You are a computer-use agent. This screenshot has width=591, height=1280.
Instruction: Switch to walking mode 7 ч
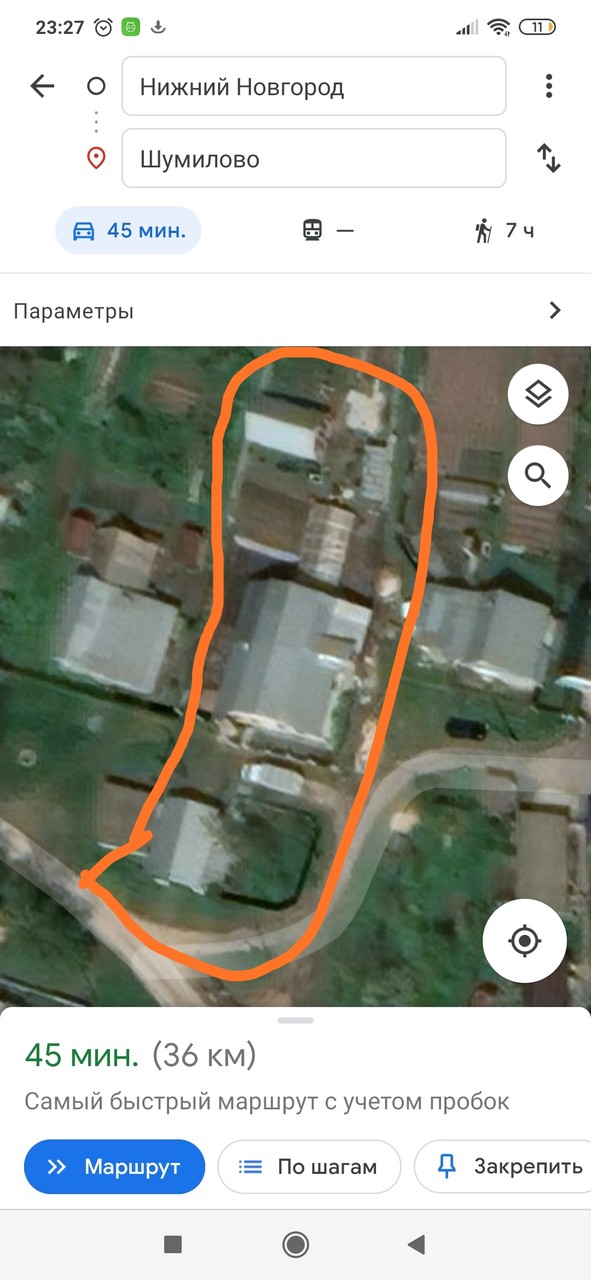504,231
